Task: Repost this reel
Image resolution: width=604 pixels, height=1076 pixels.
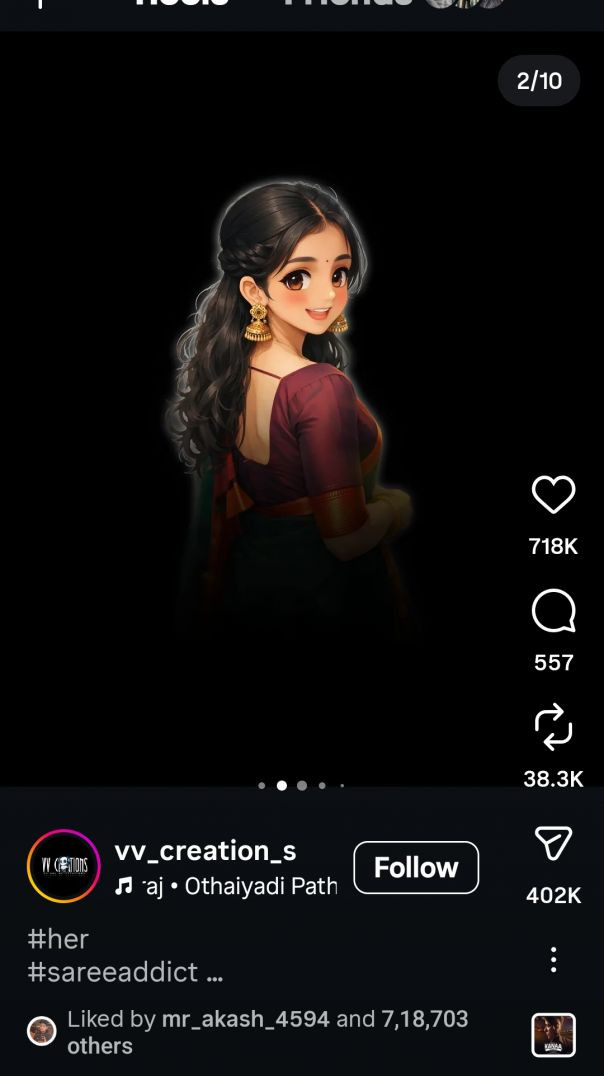Action: coord(553,727)
